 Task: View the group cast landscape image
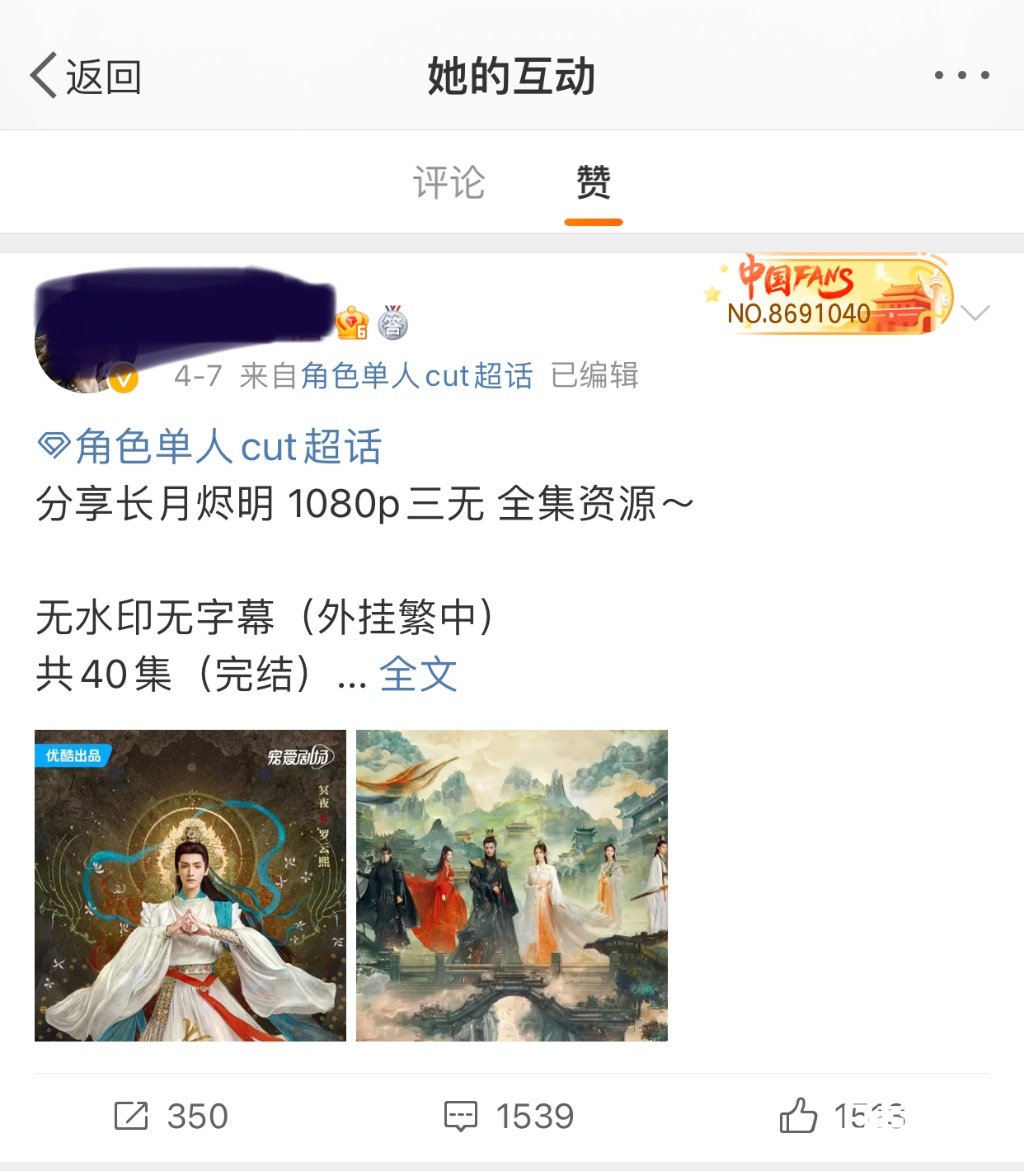pyautogui.click(x=512, y=885)
